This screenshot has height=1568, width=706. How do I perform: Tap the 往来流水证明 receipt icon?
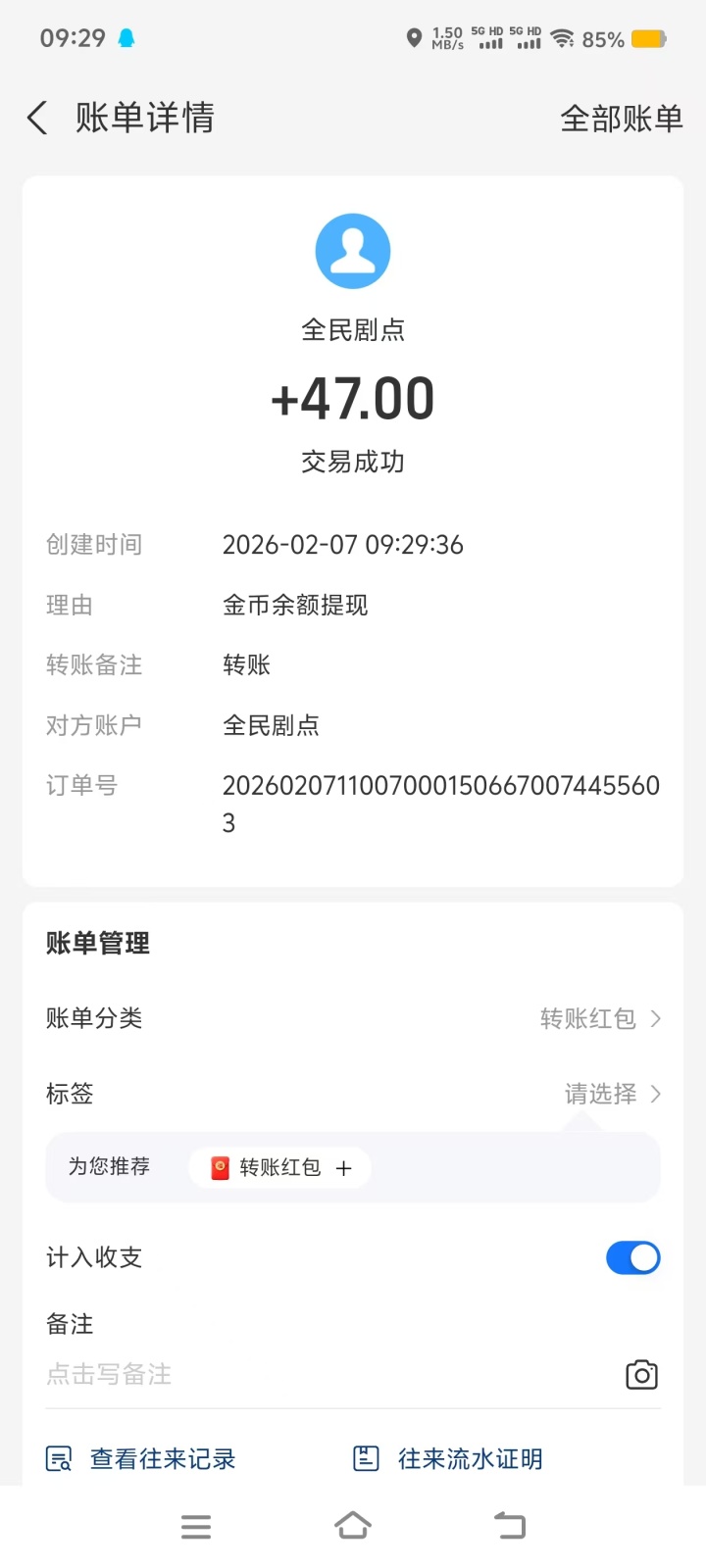tap(365, 1458)
